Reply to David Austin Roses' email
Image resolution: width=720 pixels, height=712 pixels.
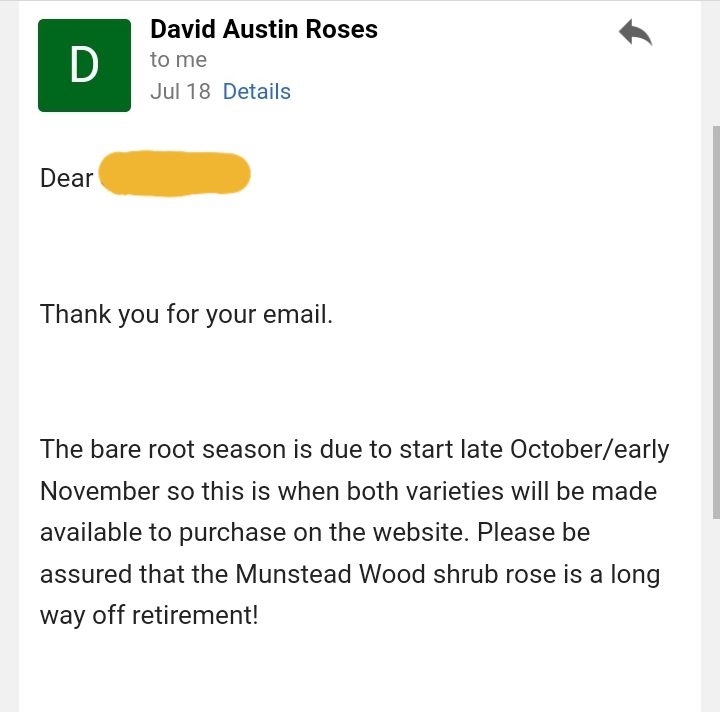[x=635, y=34]
